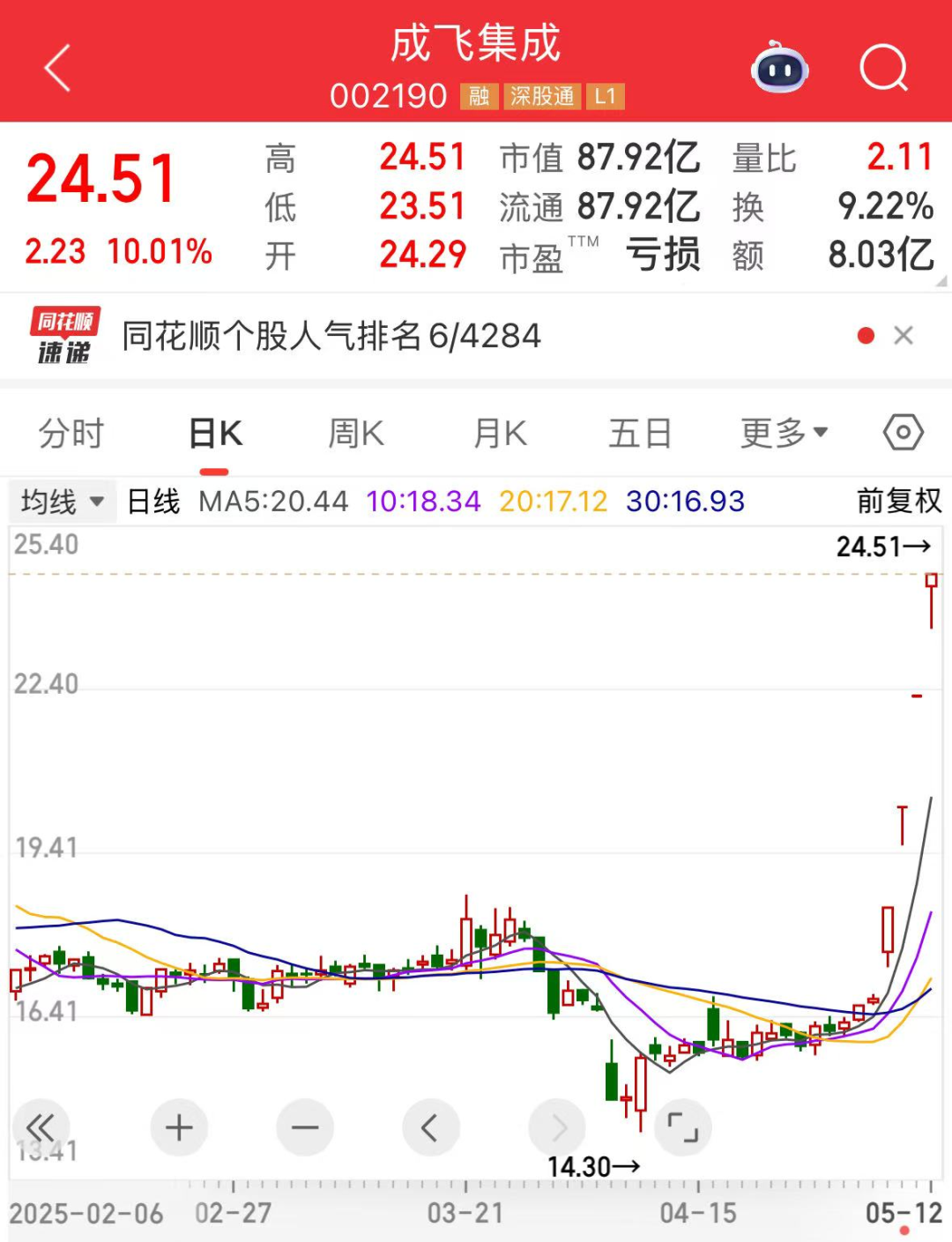Expand the 更多 chart period dropdown
Viewport: 952px width, 1242px height.
(784, 434)
